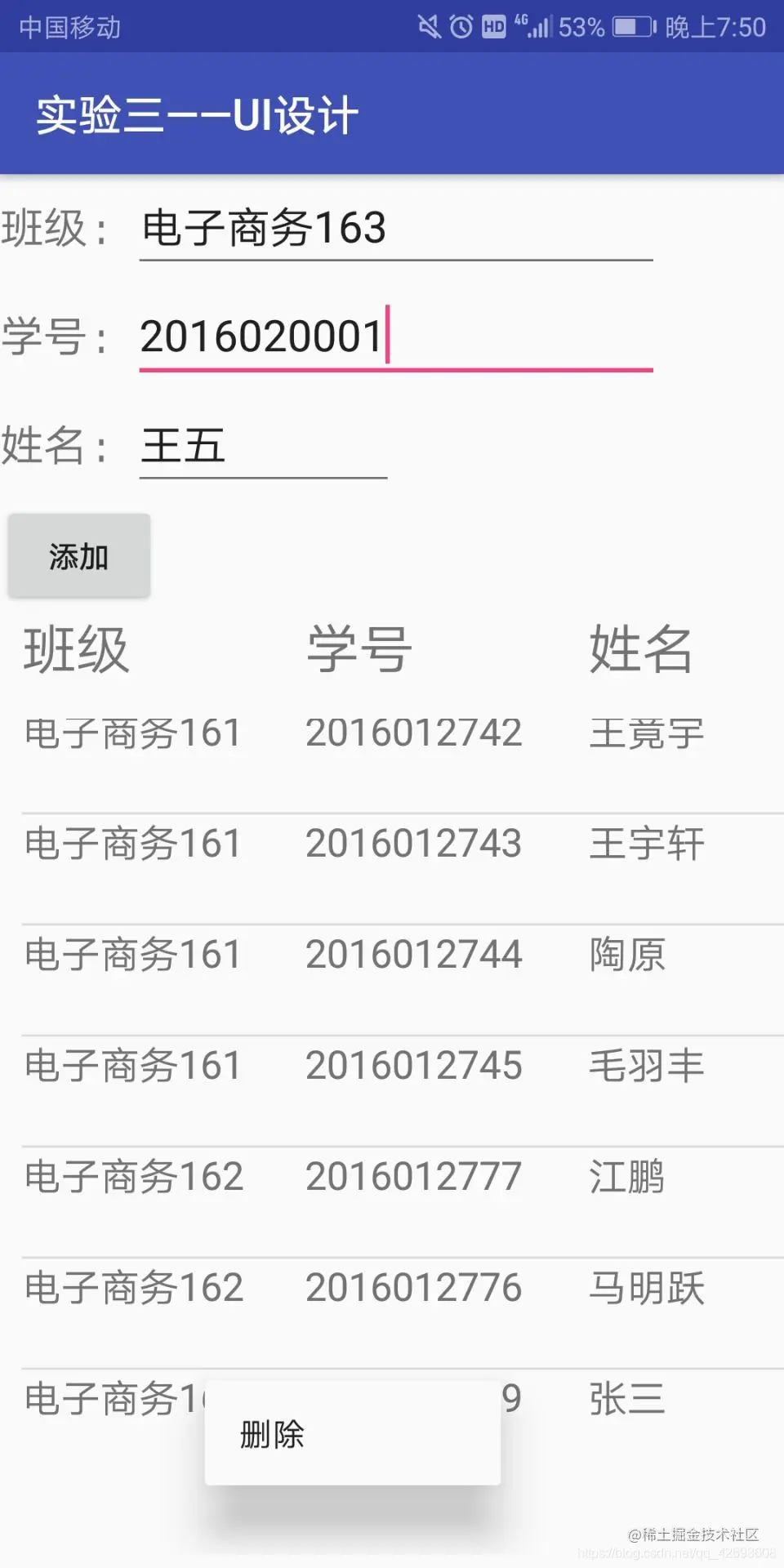This screenshot has height=1568, width=784.
Task: Select 删除 in the popup menu
Action: coord(351,1433)
